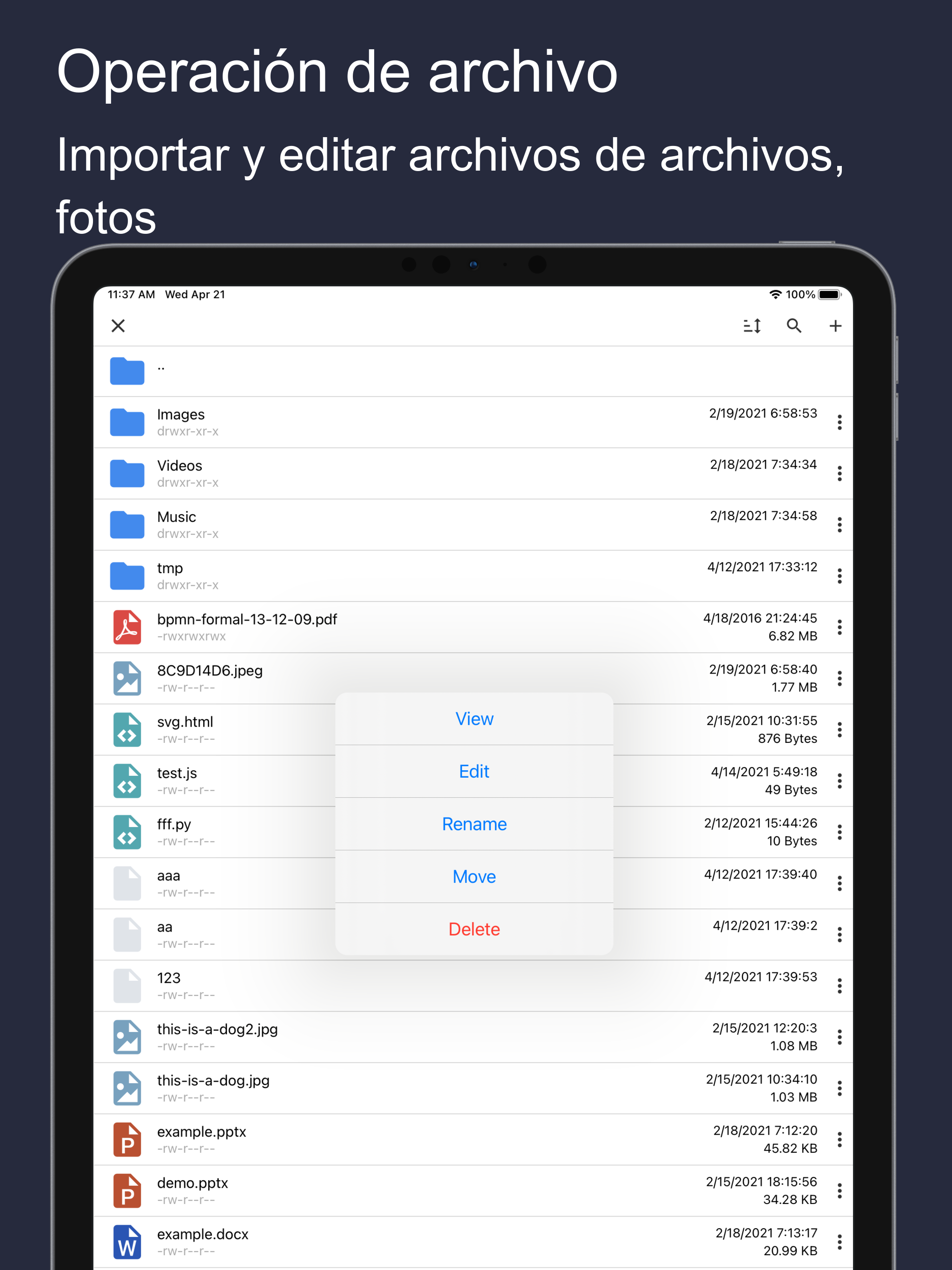Click Delete in the context menu
Image resolution: width=952 pixels, height=1270 pixels.
coord(474,929)
